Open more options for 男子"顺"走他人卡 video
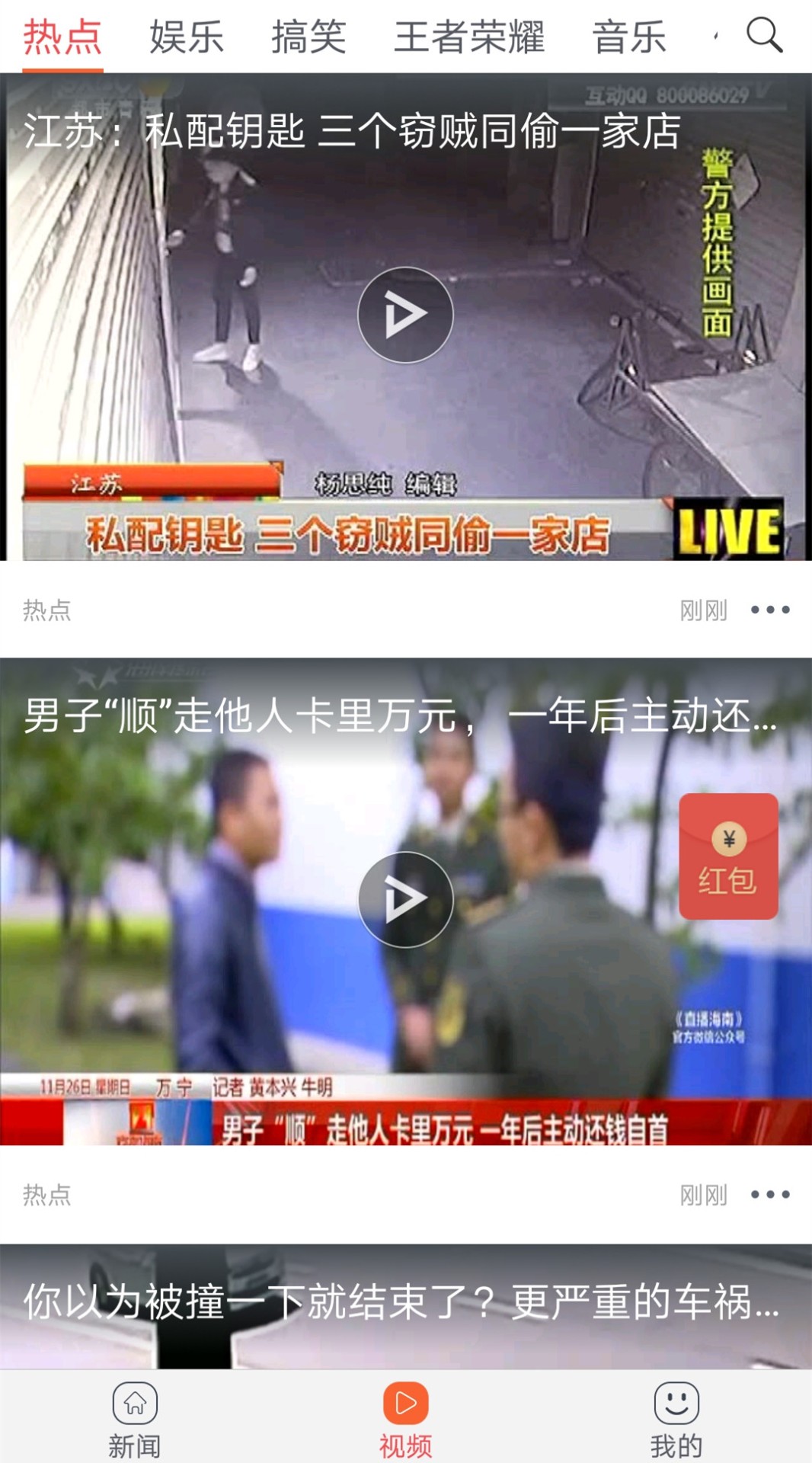Screen dimensions: 812x1463 click(x=770, y=1194)
